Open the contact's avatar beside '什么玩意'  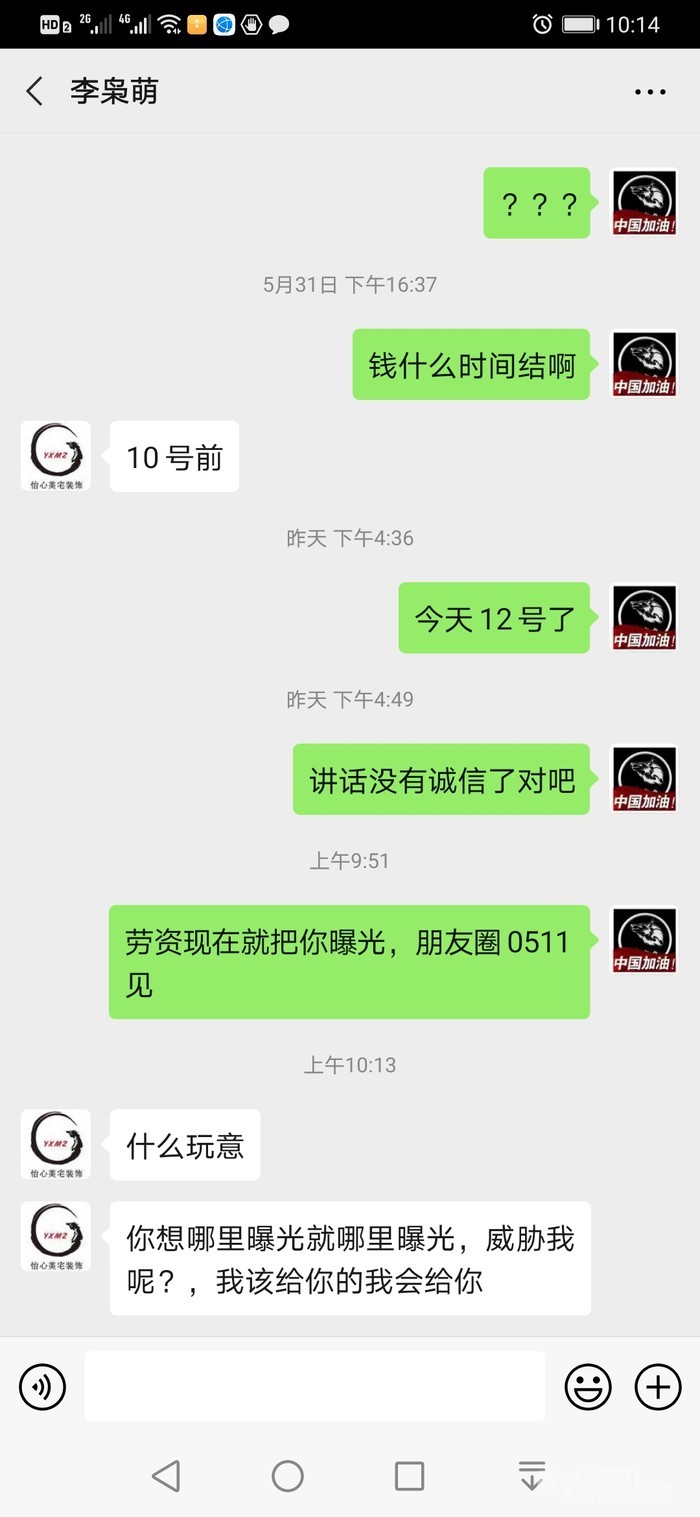56,1144
